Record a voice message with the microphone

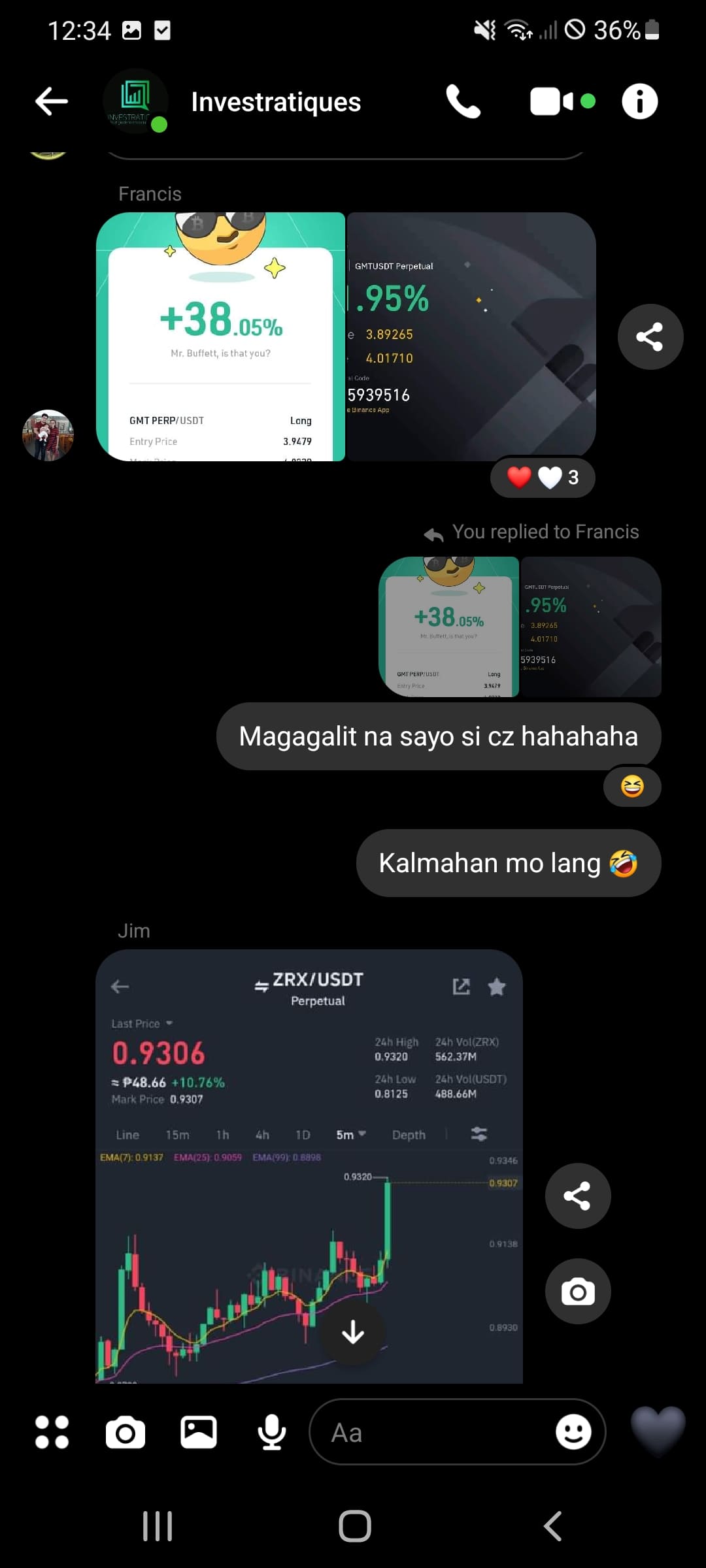pyautogui.click(x=271, y=1433)
